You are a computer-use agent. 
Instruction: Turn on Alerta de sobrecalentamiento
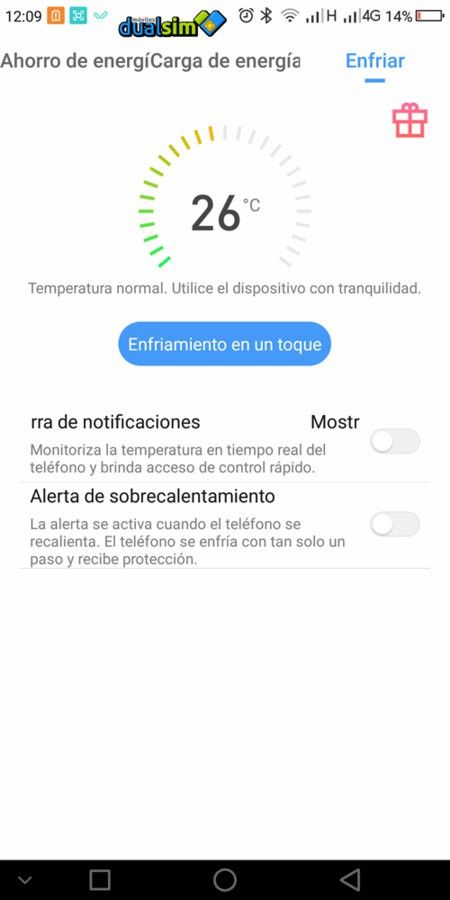click(395, 524)
